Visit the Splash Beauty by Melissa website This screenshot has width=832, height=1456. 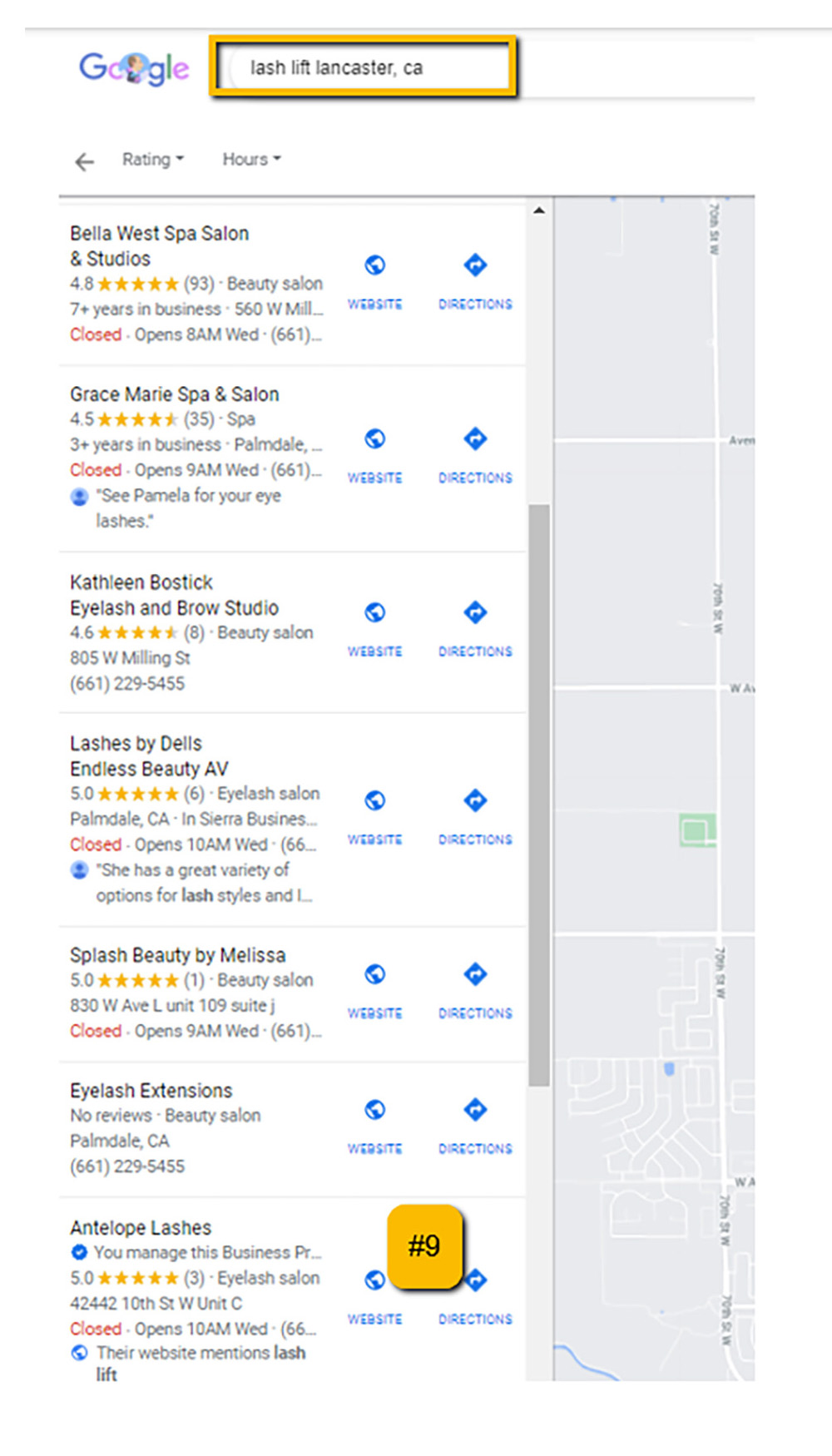pyautogui.click(x=375, y=989)
